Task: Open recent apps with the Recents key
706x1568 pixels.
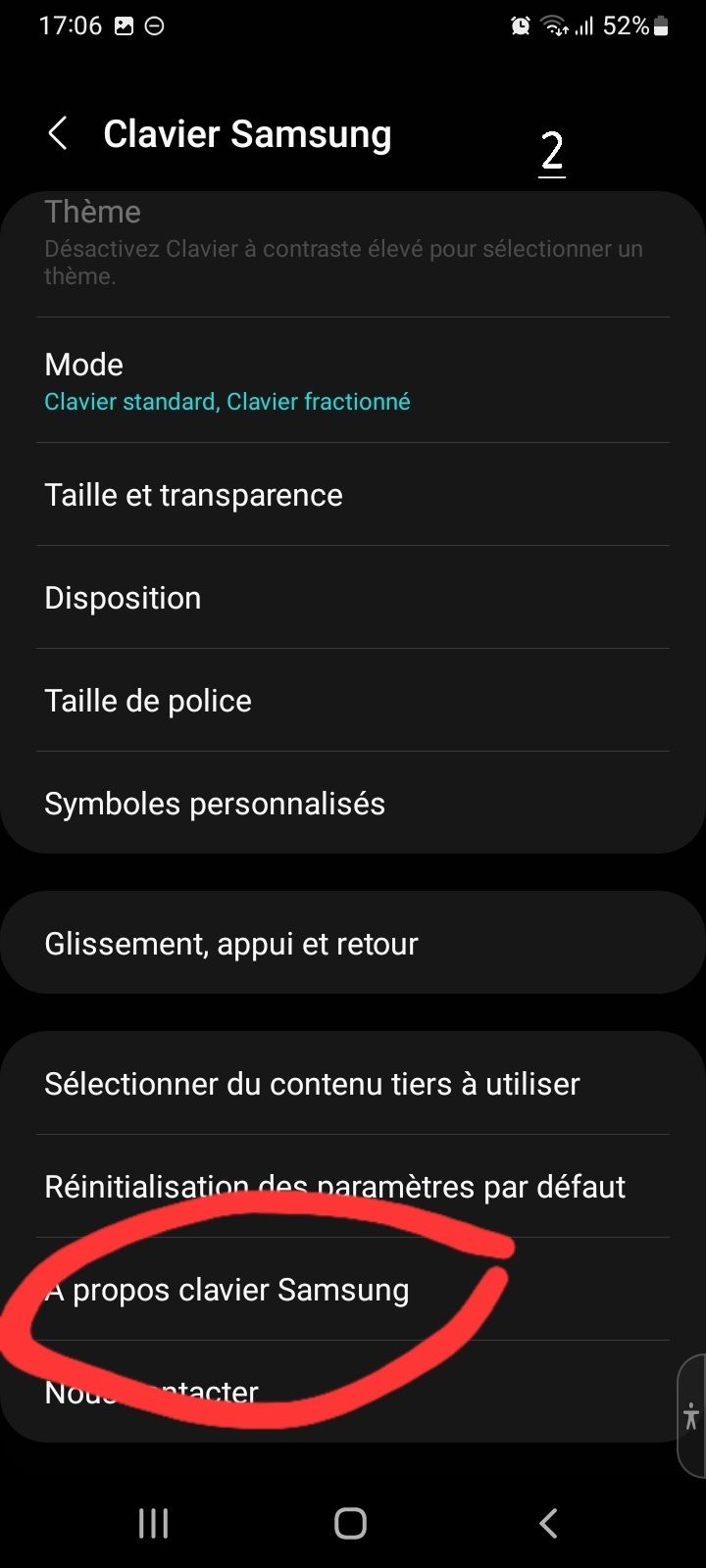Action: coord(152,1523)
